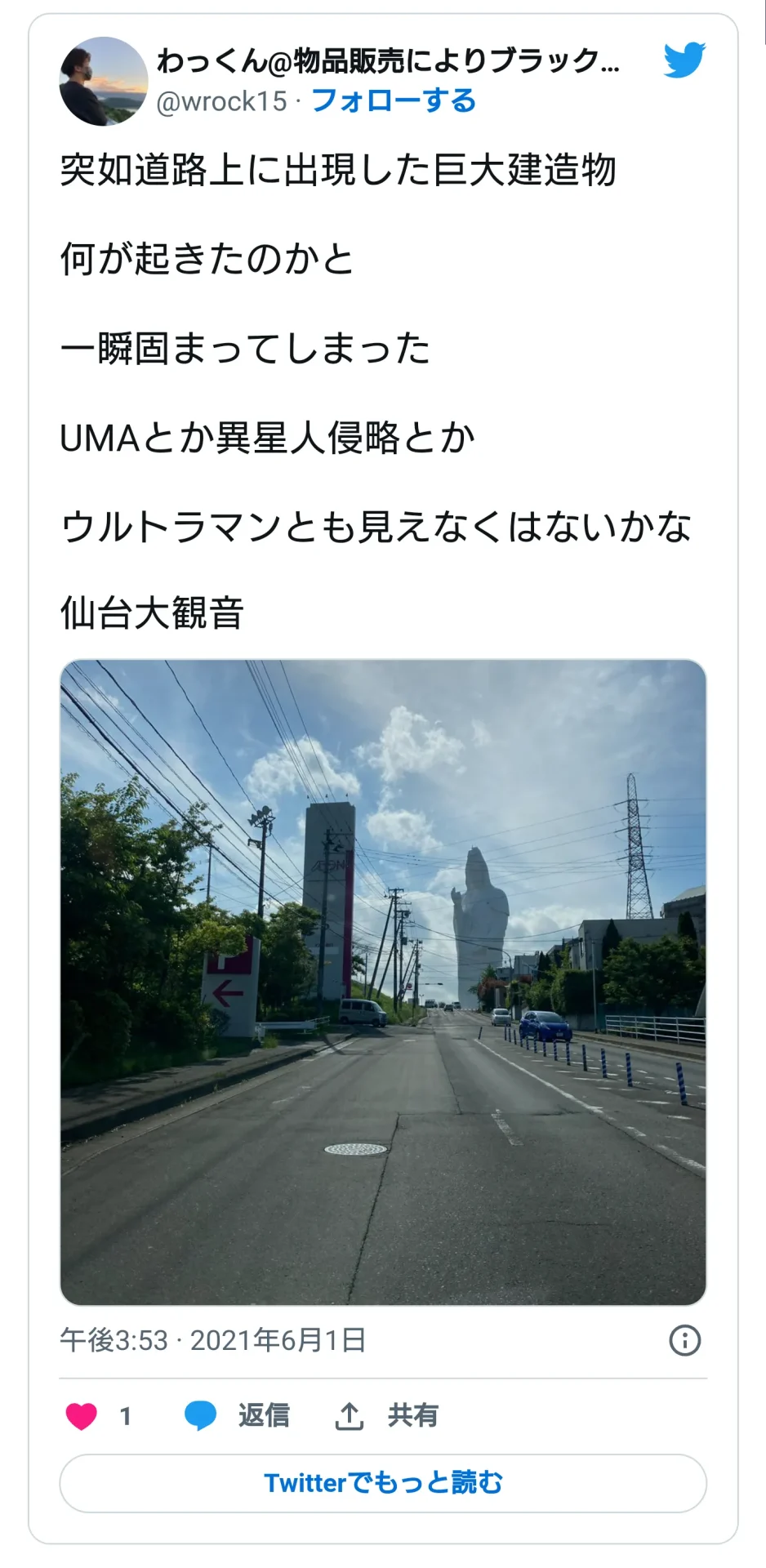Tap Twitterでもっと読む button
This screenshot has width=766, height=1568.
[x=382, y=1482]
